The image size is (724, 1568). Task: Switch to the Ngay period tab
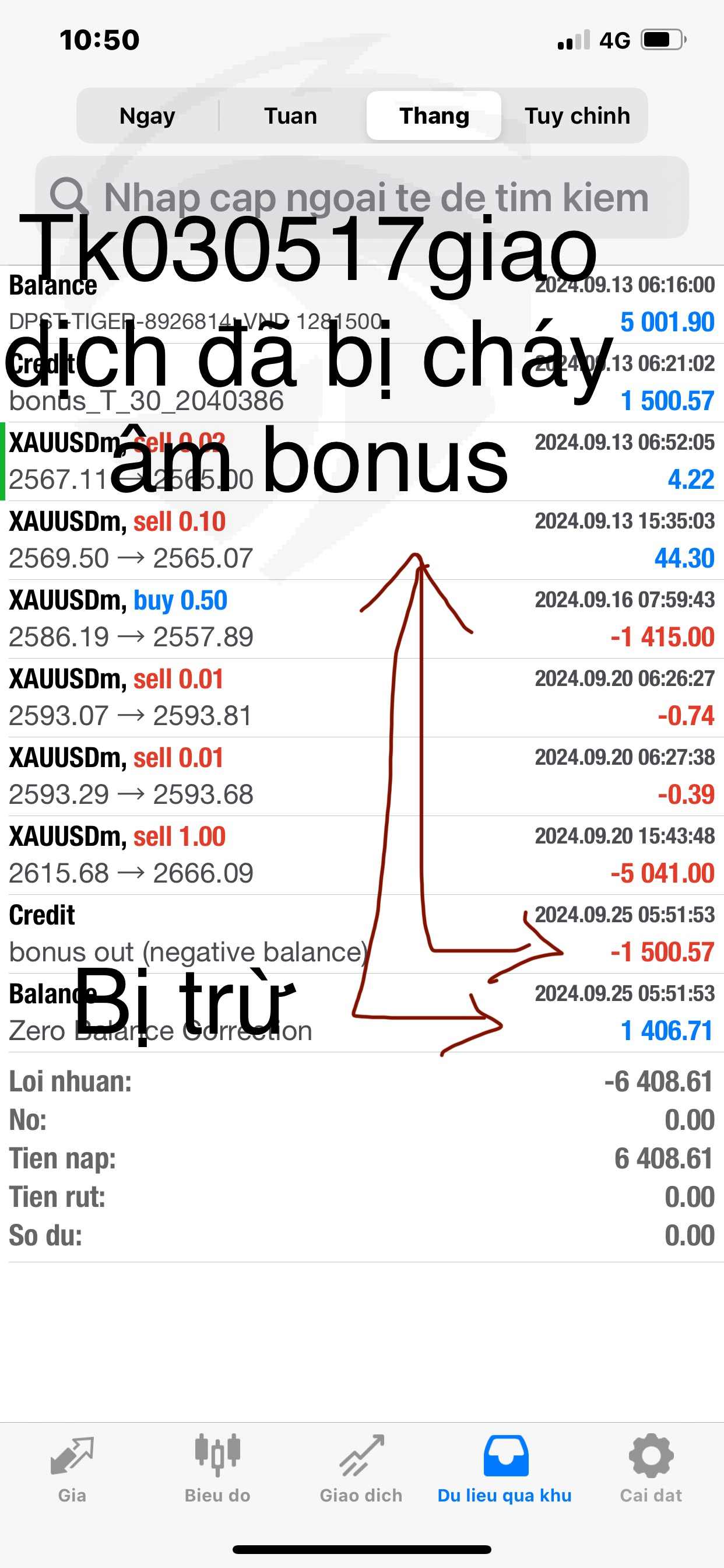[x=147, y=116]
